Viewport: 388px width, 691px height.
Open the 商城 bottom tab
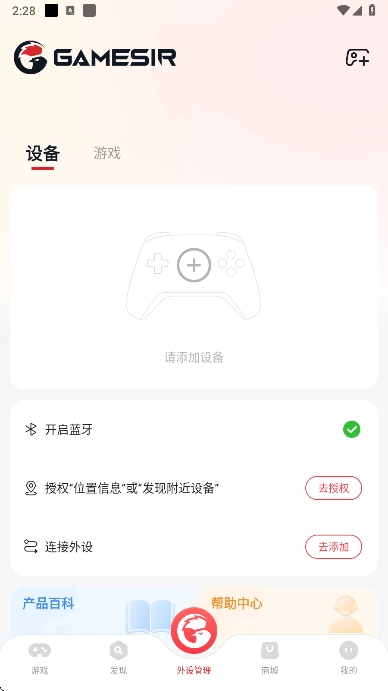(270, 659)
